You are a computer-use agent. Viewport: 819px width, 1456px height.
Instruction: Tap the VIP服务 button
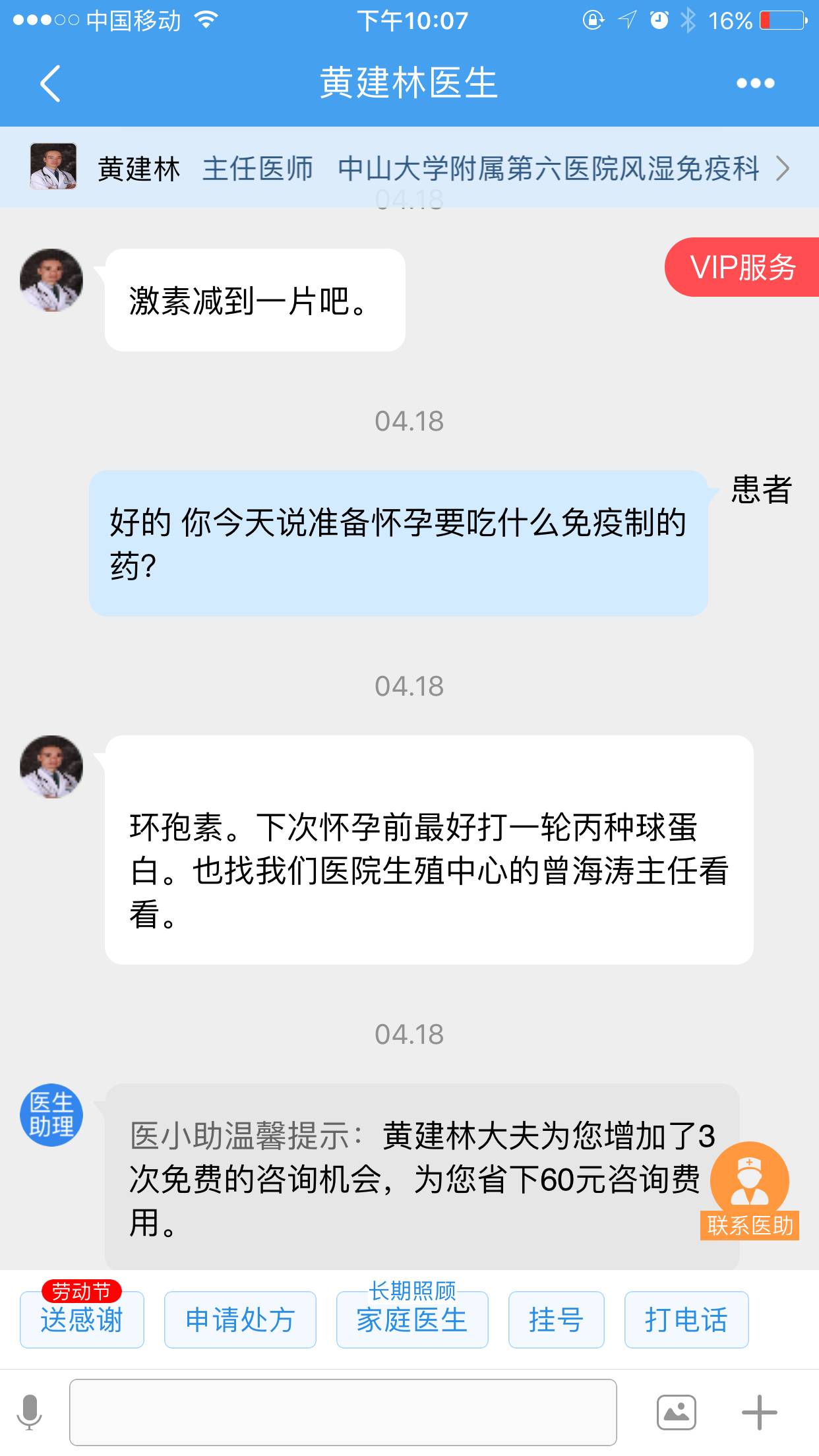pos(743,268)
